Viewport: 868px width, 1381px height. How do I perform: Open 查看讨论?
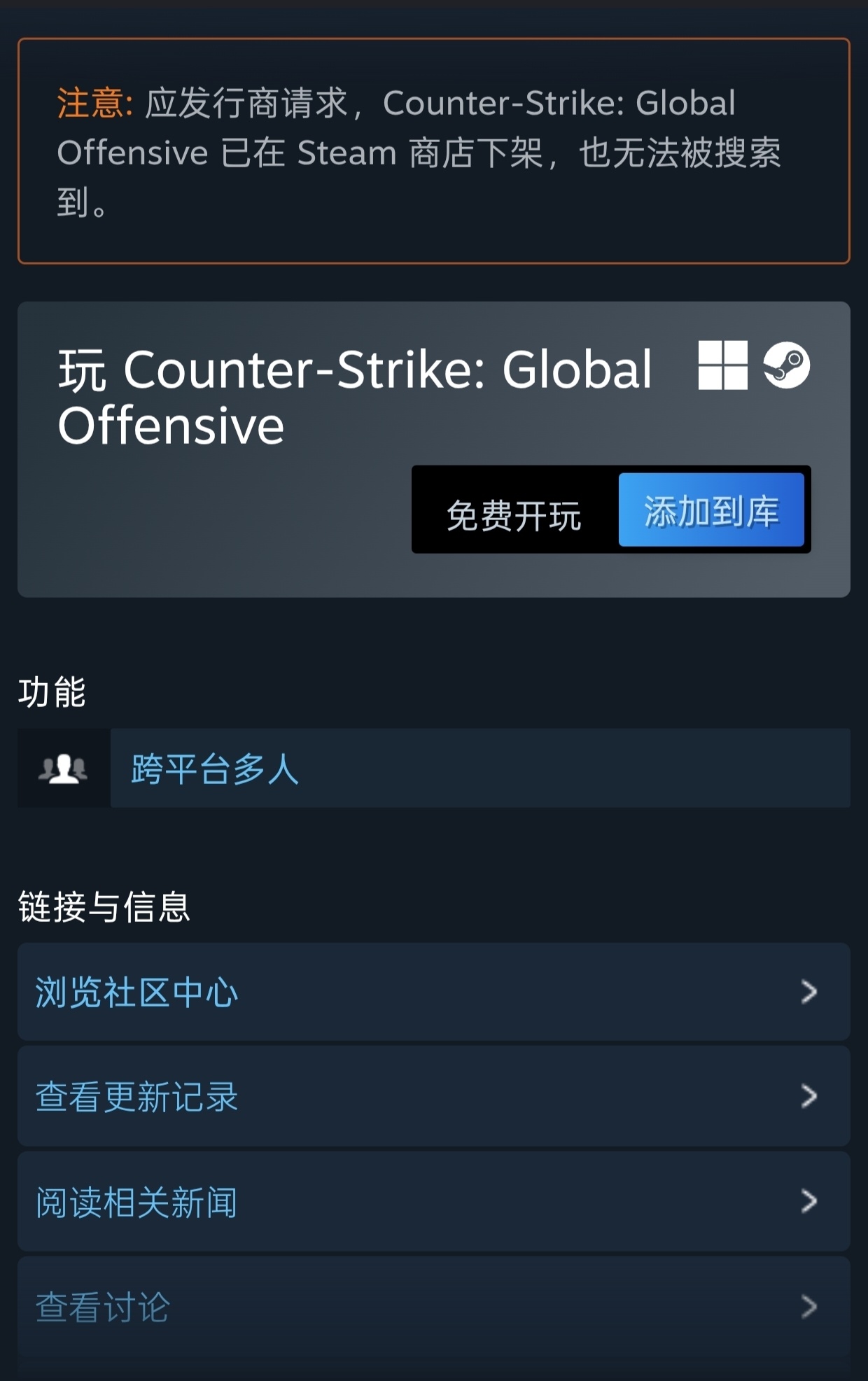coord(433,1306)
